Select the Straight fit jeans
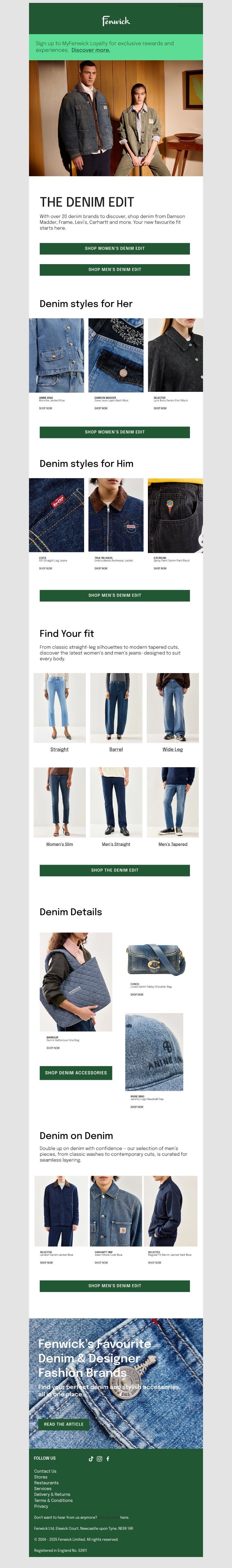The image size is (232, 1568). (x=59, y=749)
